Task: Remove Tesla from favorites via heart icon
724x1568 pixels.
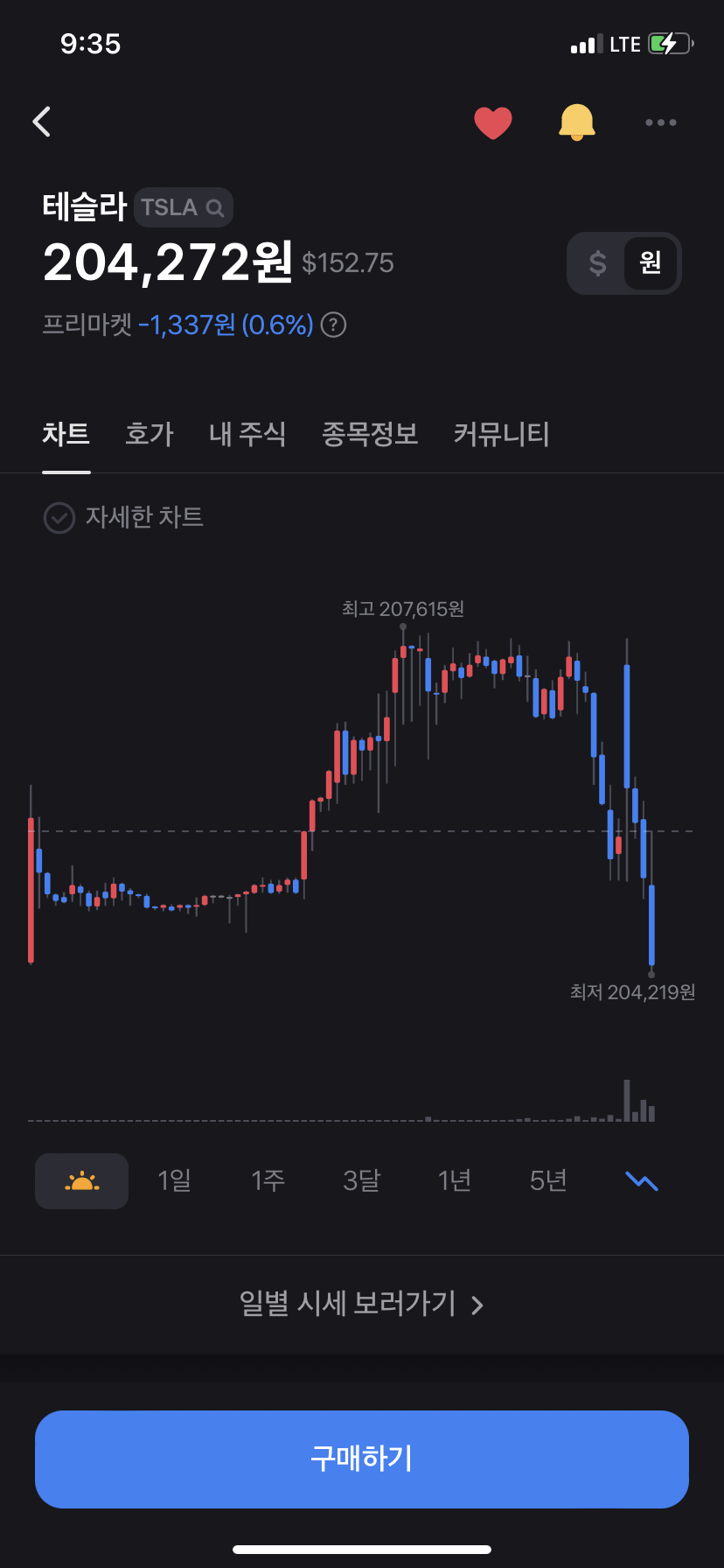Action: [493, 122]
